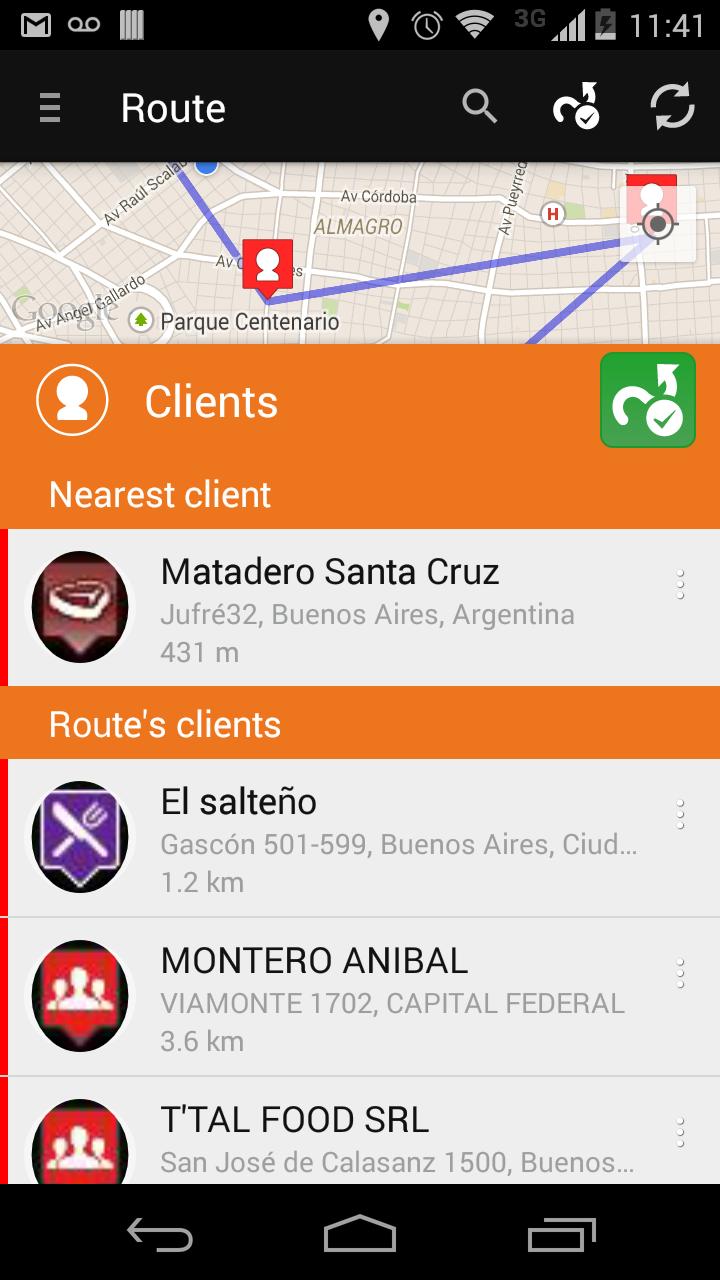Open the navigation drawer menu
This screenshot has width=720, height=1280.
coord(50,107)
